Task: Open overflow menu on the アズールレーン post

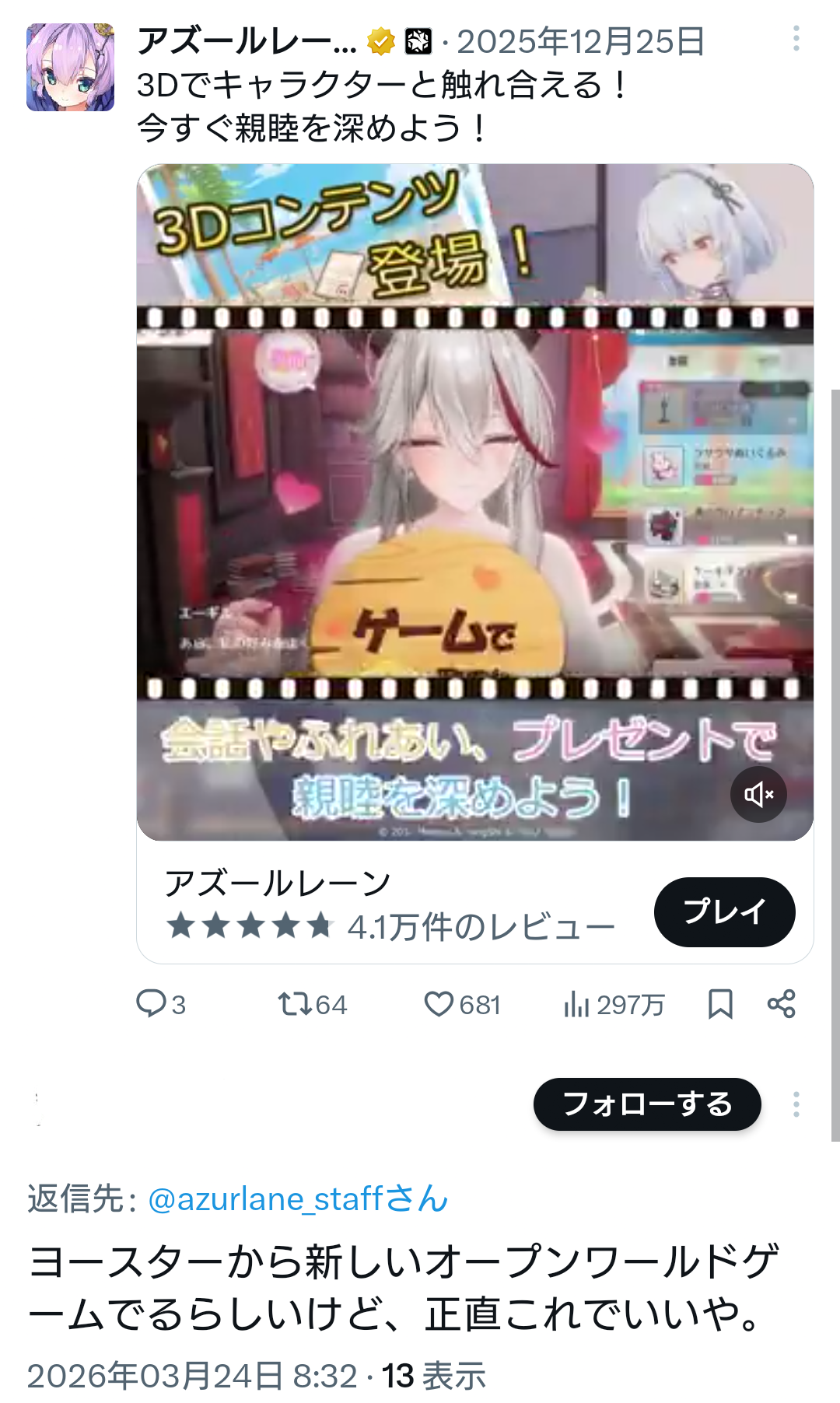Action: [796, 39]
